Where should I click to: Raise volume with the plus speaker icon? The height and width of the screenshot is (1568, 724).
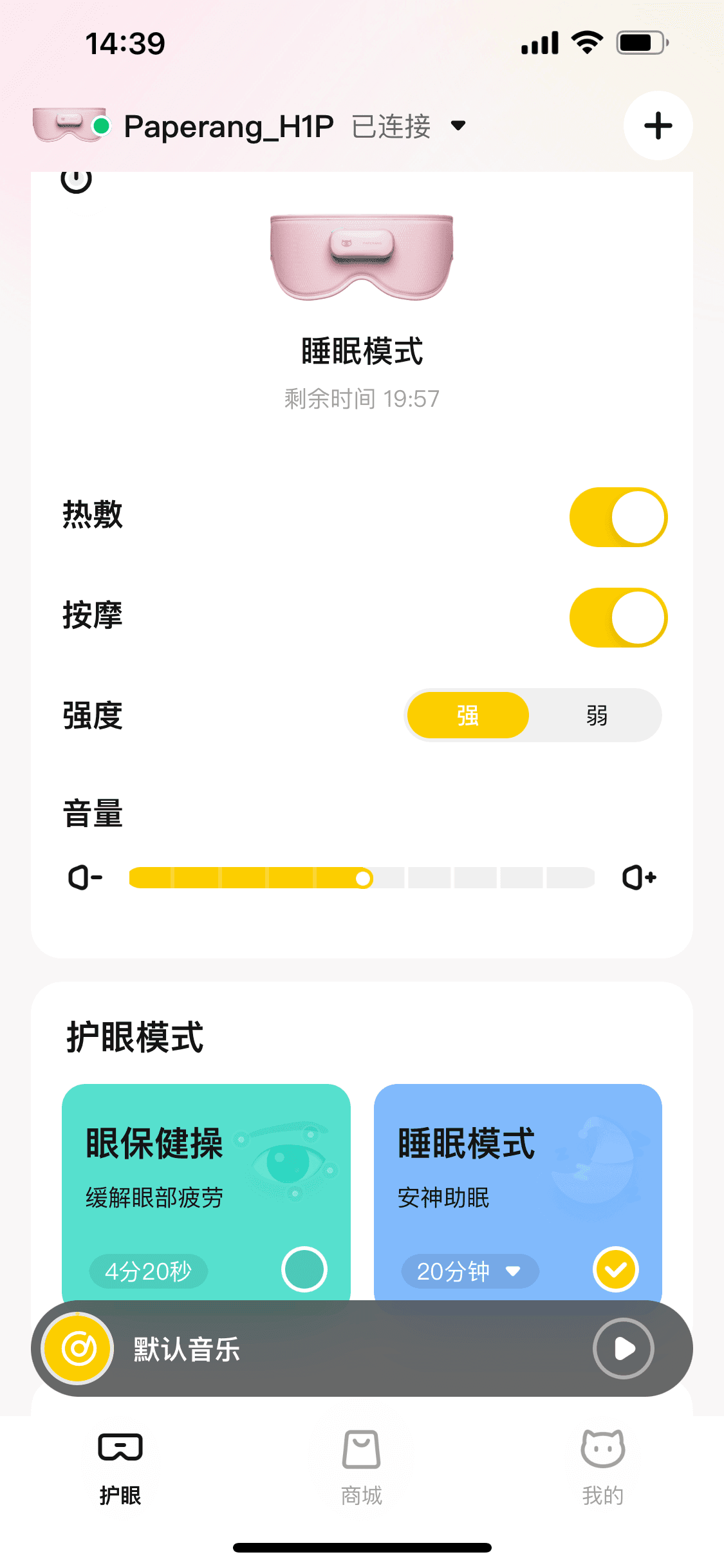[x=638, y=877]
